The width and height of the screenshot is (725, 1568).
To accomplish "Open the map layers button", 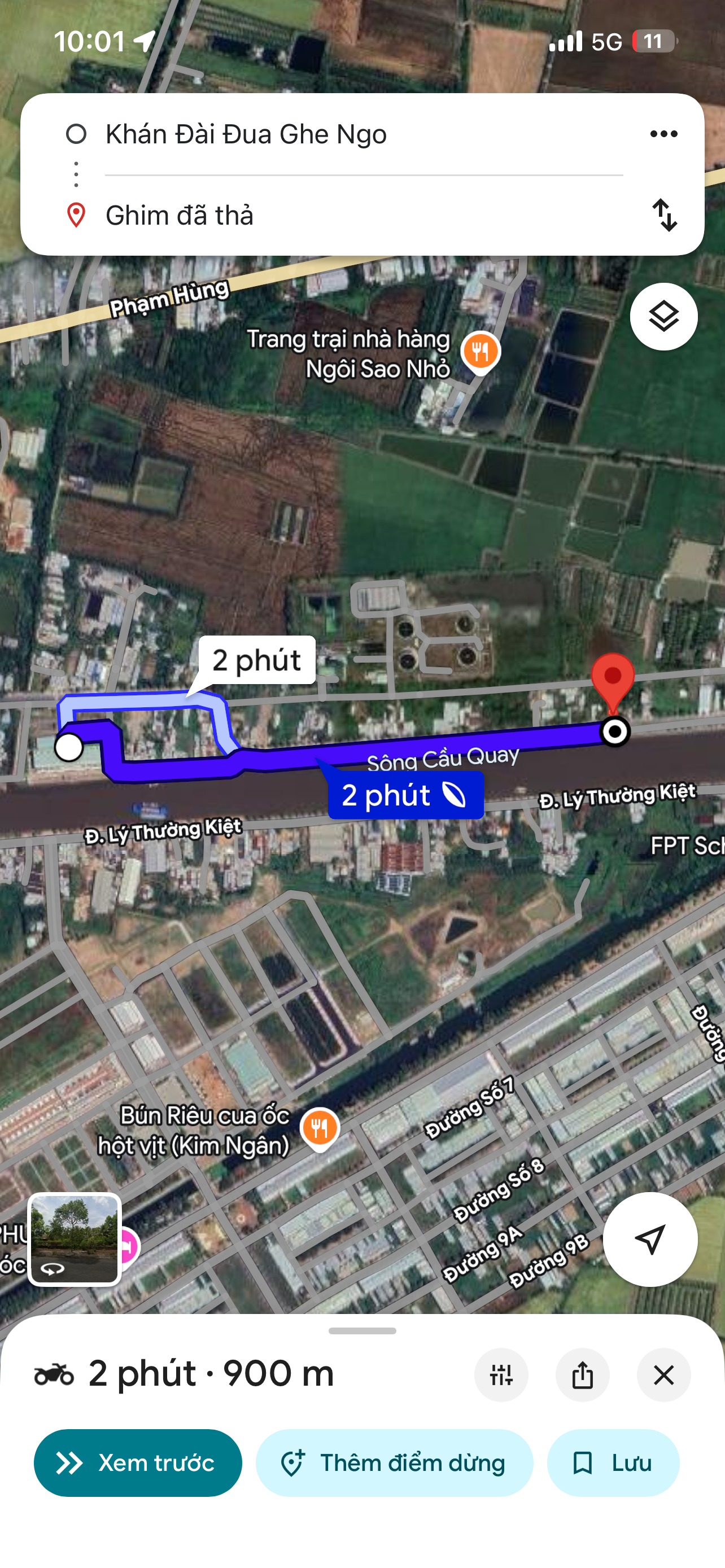I will 663,317.
